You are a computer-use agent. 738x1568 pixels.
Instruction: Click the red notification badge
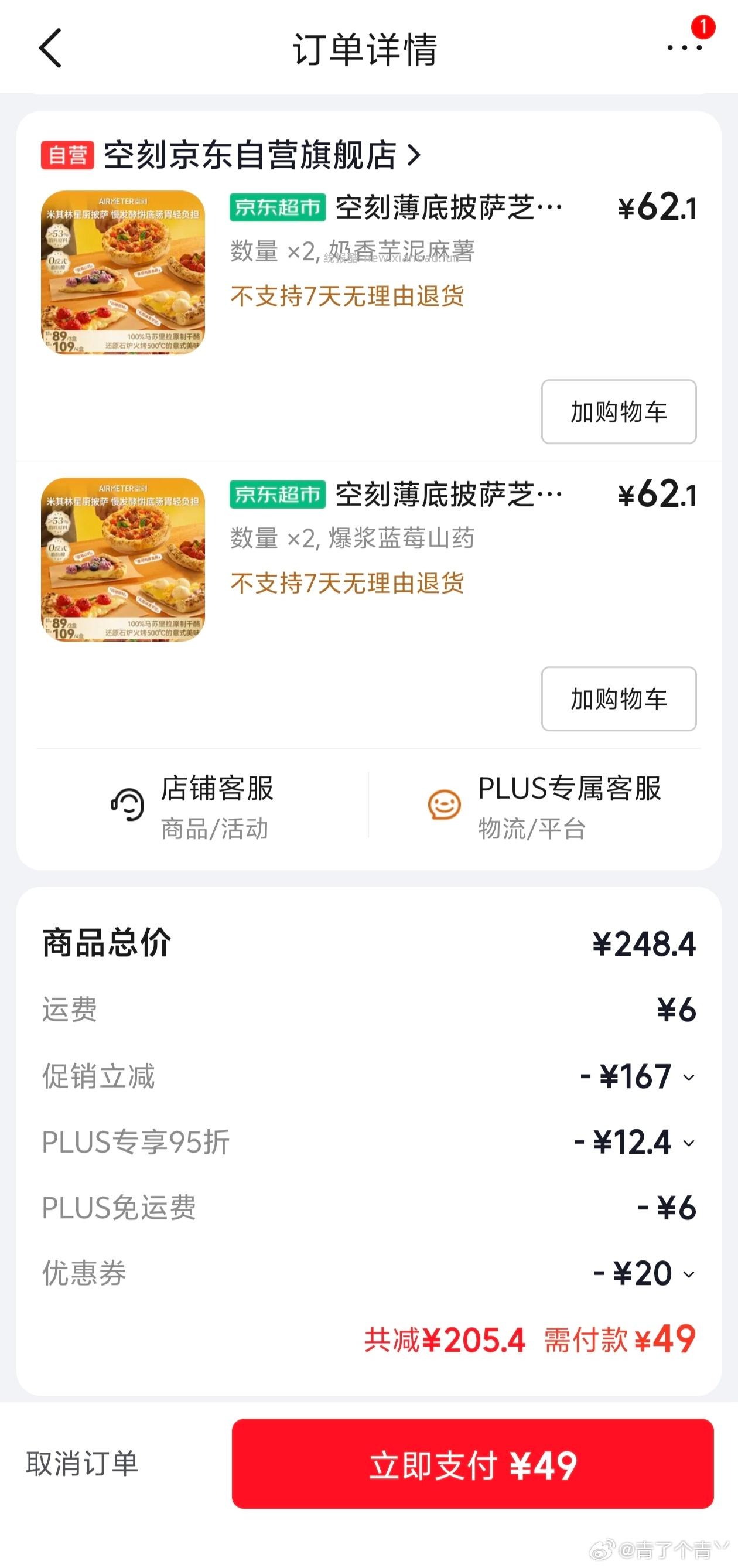click(703, 27)
